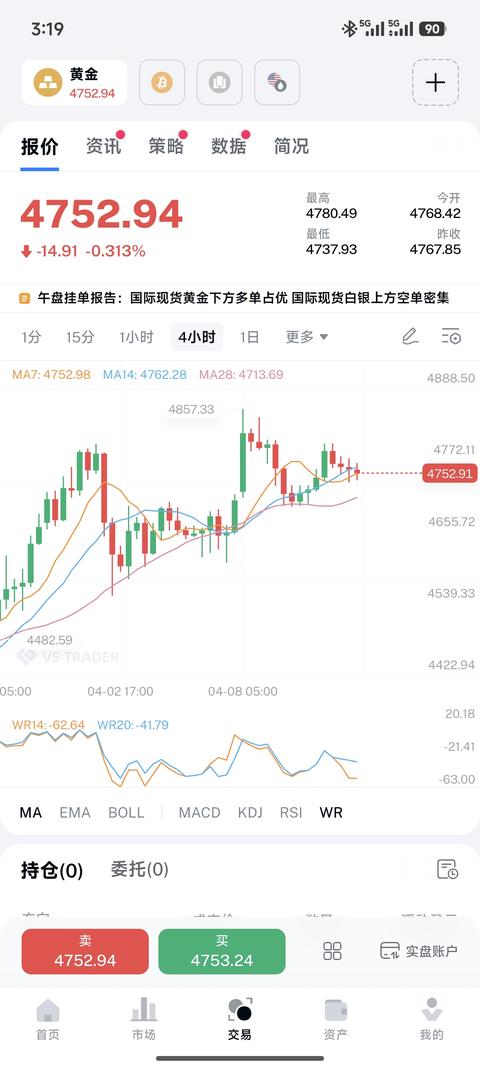
Task: Open the 实盘账户 account switcher
Action: click(419, 951)
